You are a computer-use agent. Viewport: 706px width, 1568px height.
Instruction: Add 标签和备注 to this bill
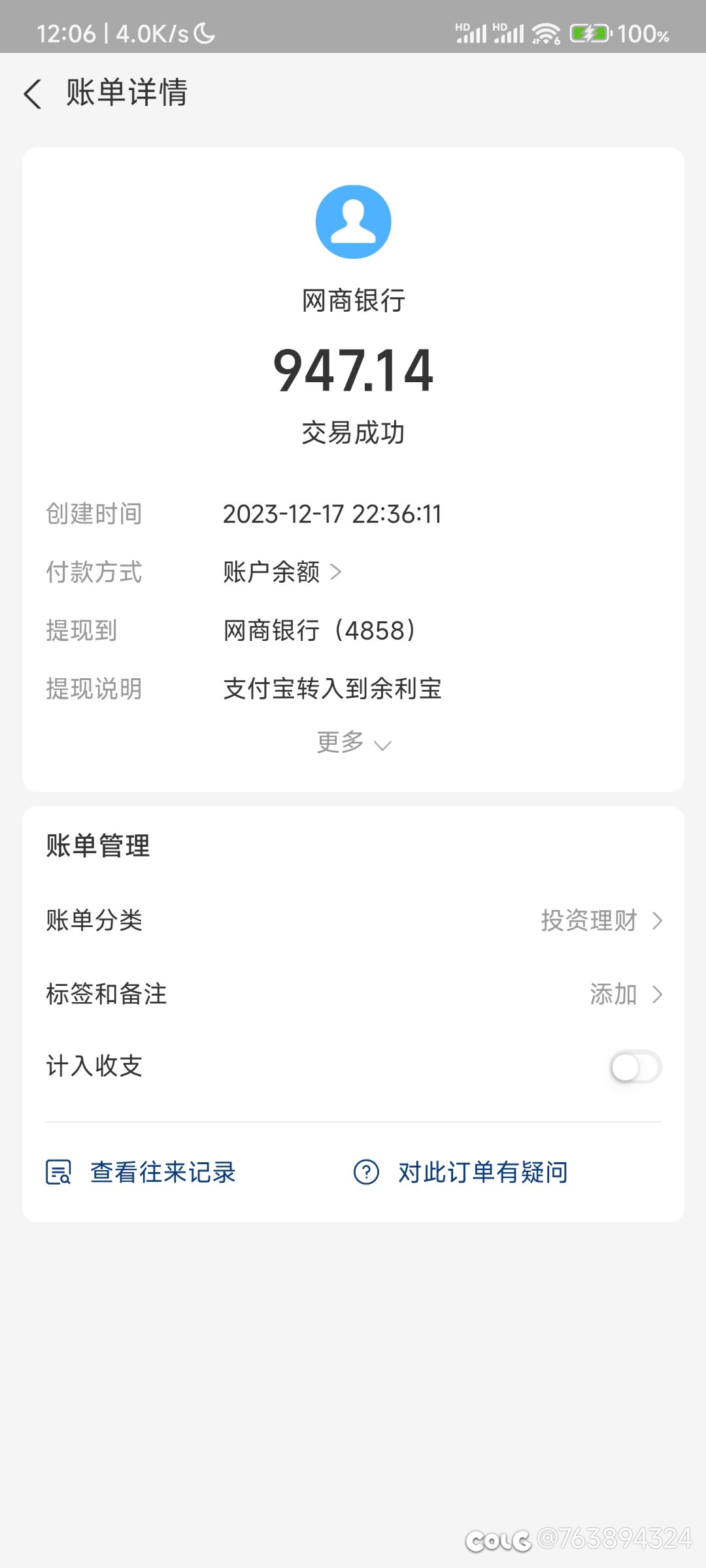click(624, 994)
